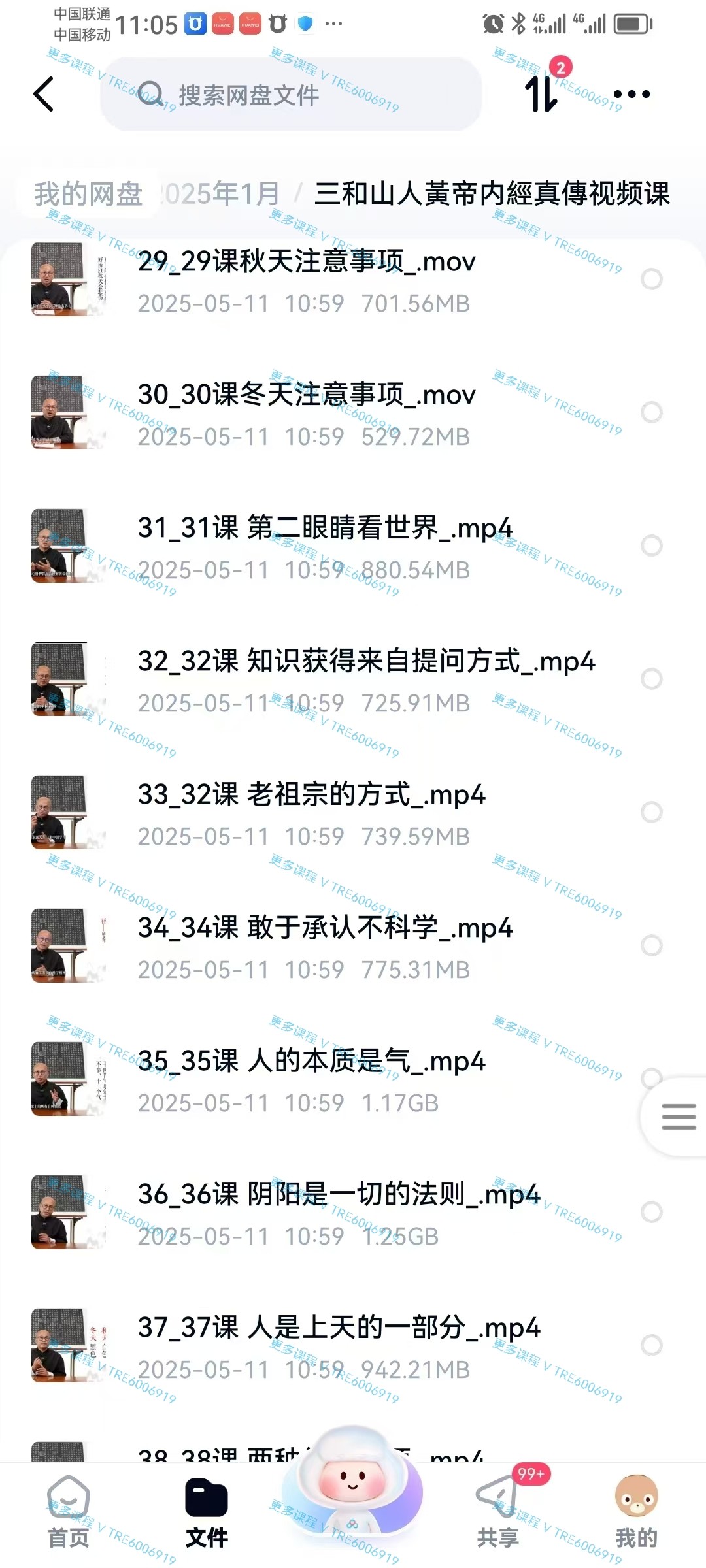Open 36_36课 阴阳是一切的法则_.mp4
Screen dimensions: 706x1568
339,1213
